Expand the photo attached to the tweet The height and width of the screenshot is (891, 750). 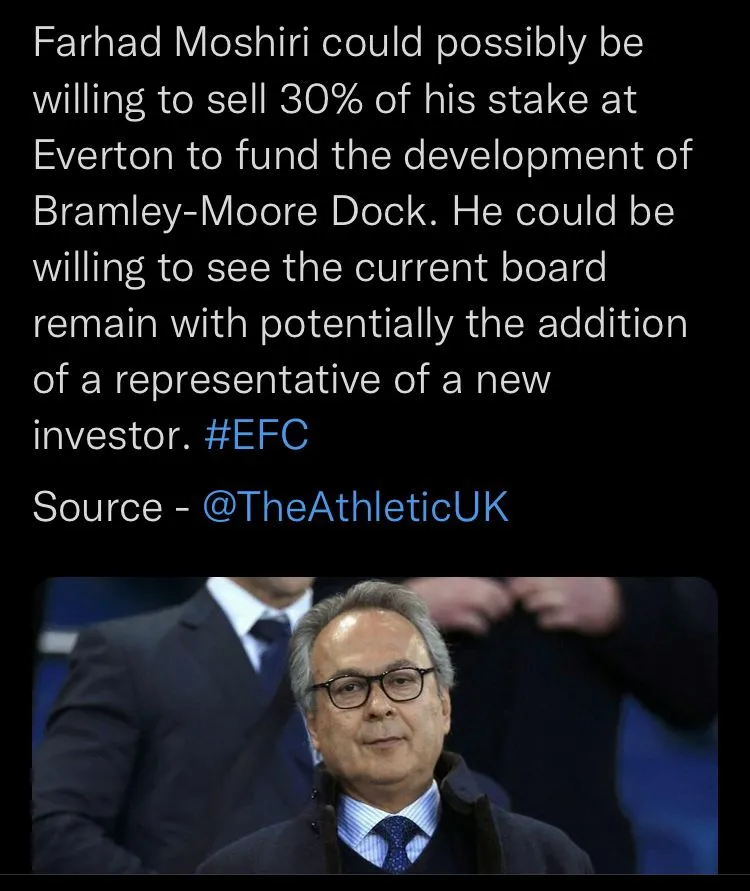click(x=375, y=725)
